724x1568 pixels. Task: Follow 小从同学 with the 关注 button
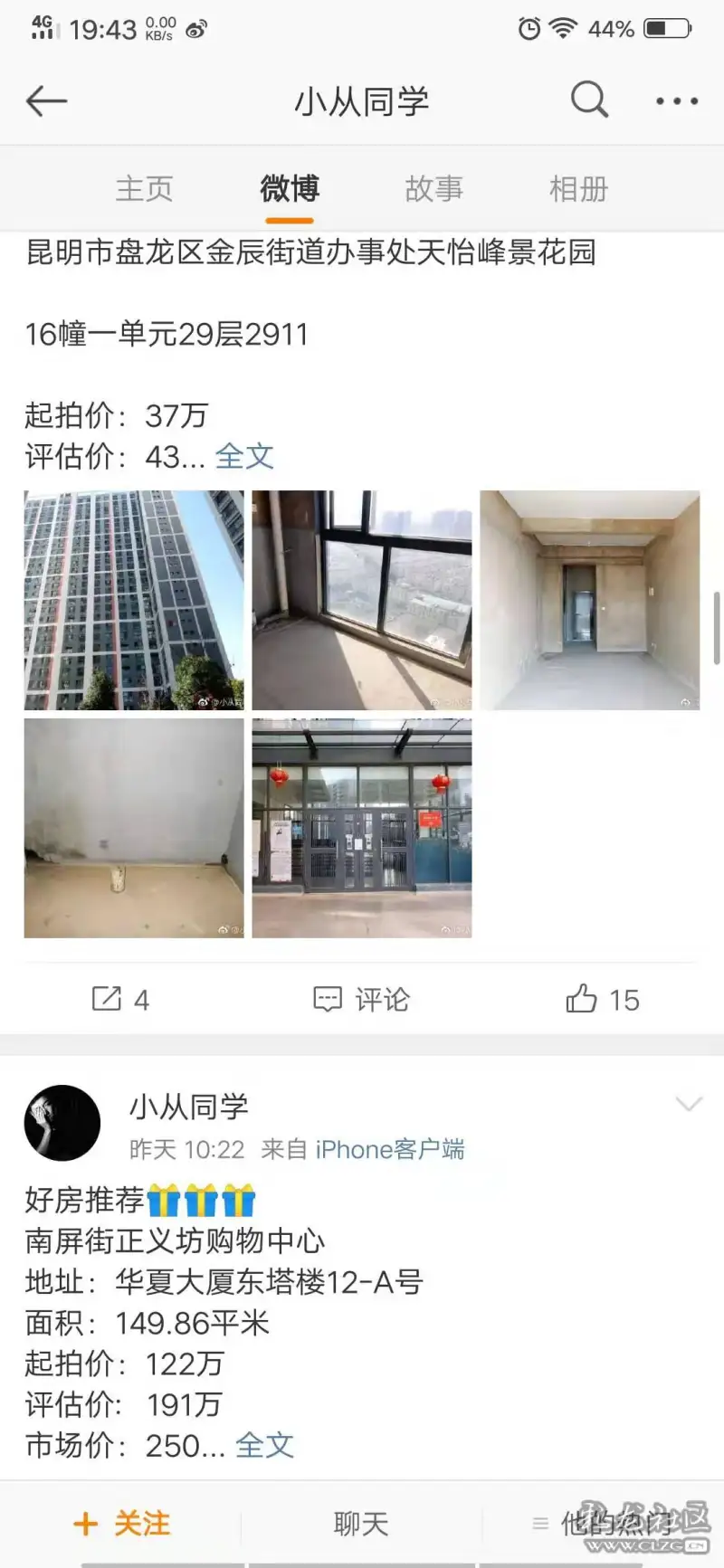click(122, 1524)
